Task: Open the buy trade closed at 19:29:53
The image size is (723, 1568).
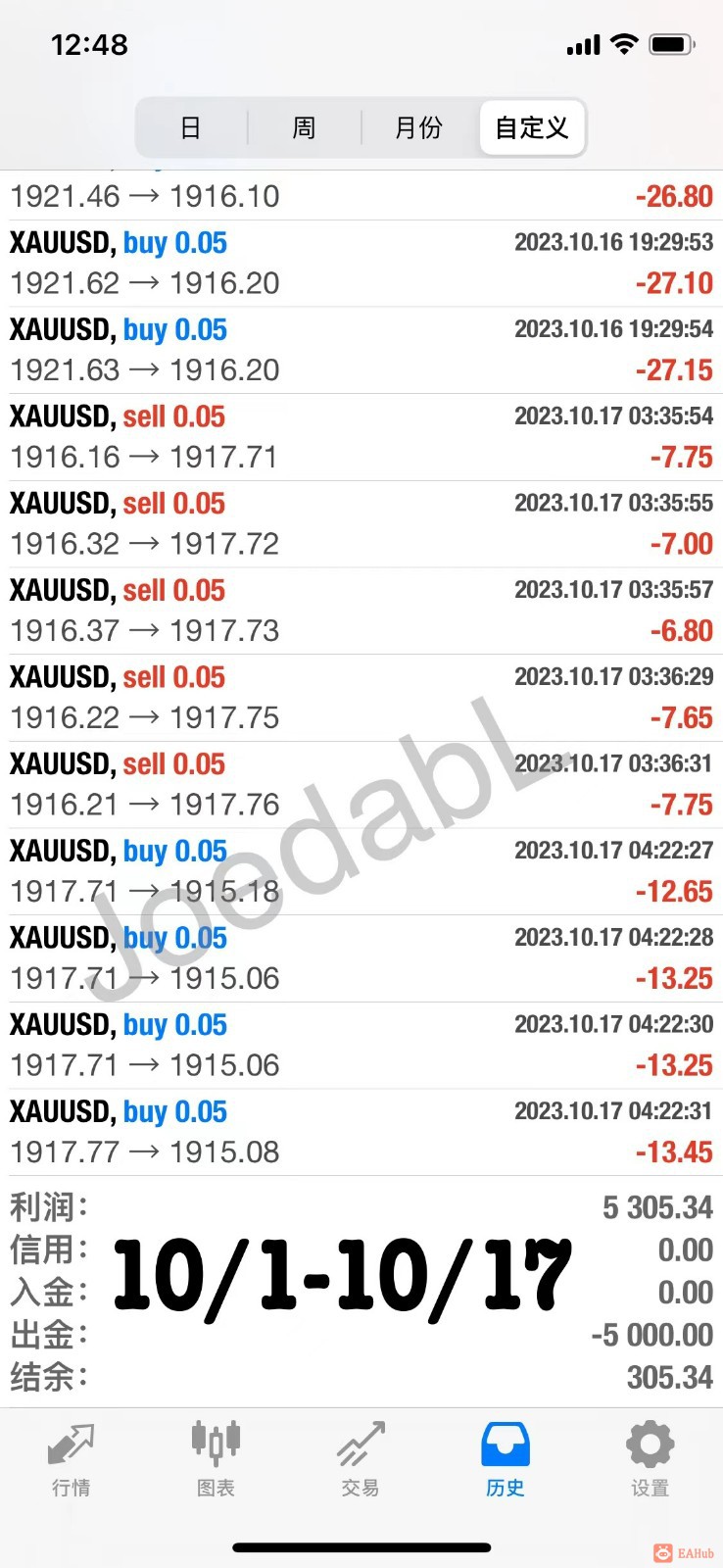Action: tap(361, 263)
